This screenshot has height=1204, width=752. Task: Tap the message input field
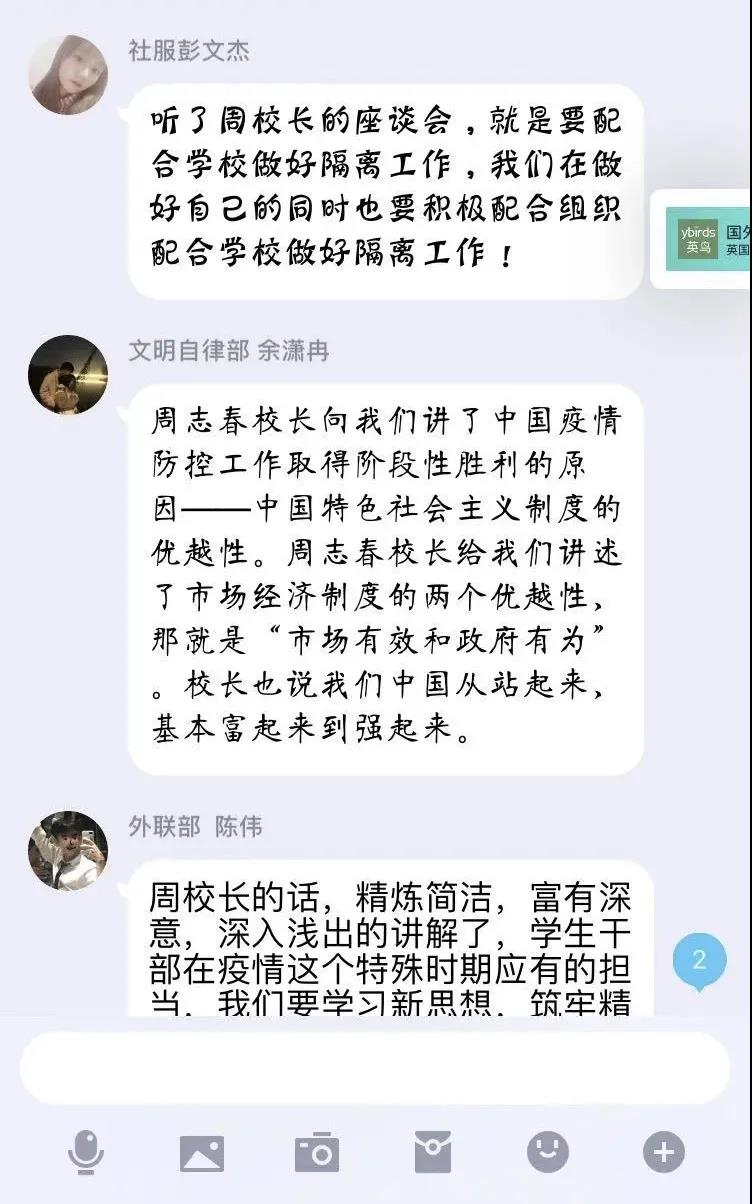(375, 1068)
